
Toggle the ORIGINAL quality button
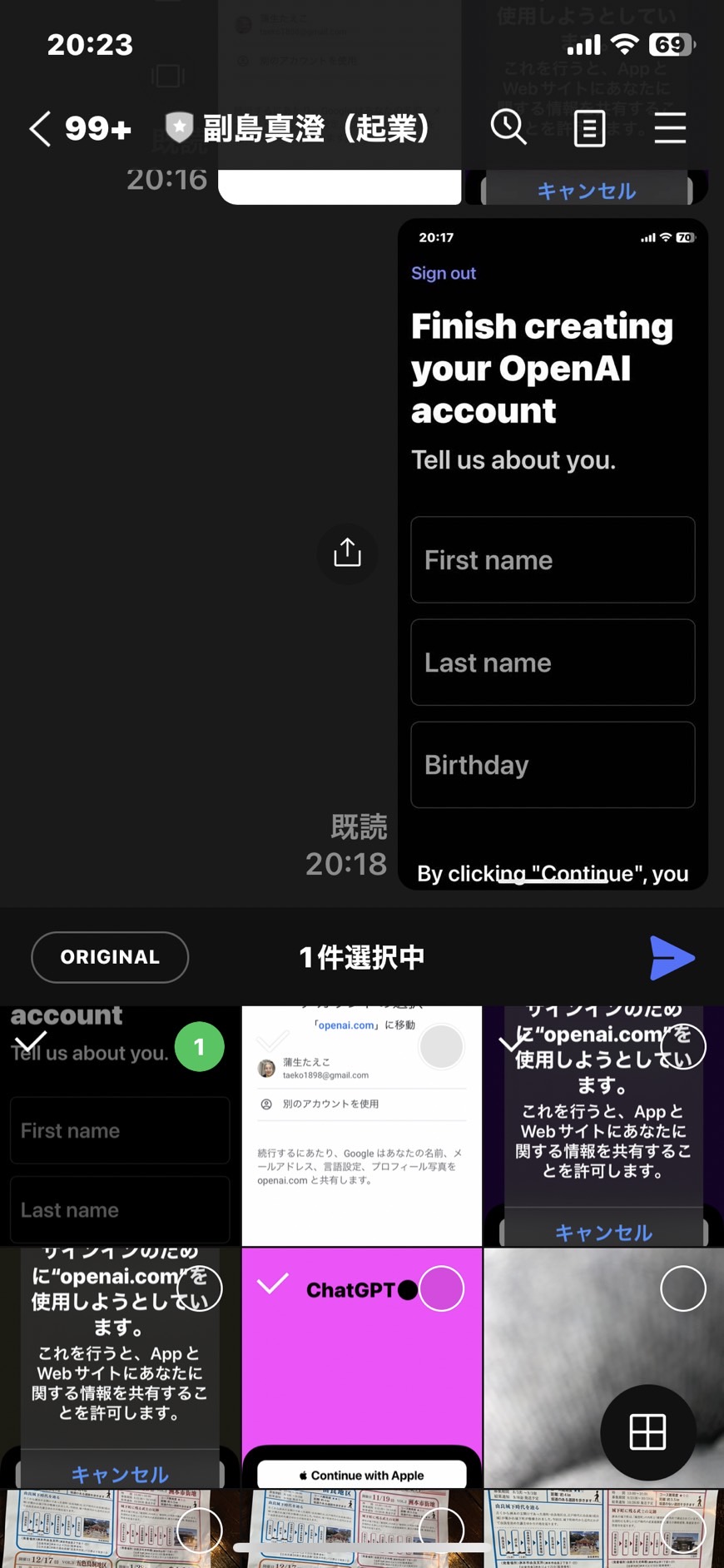pyautogui.click(x=110, y=957)
